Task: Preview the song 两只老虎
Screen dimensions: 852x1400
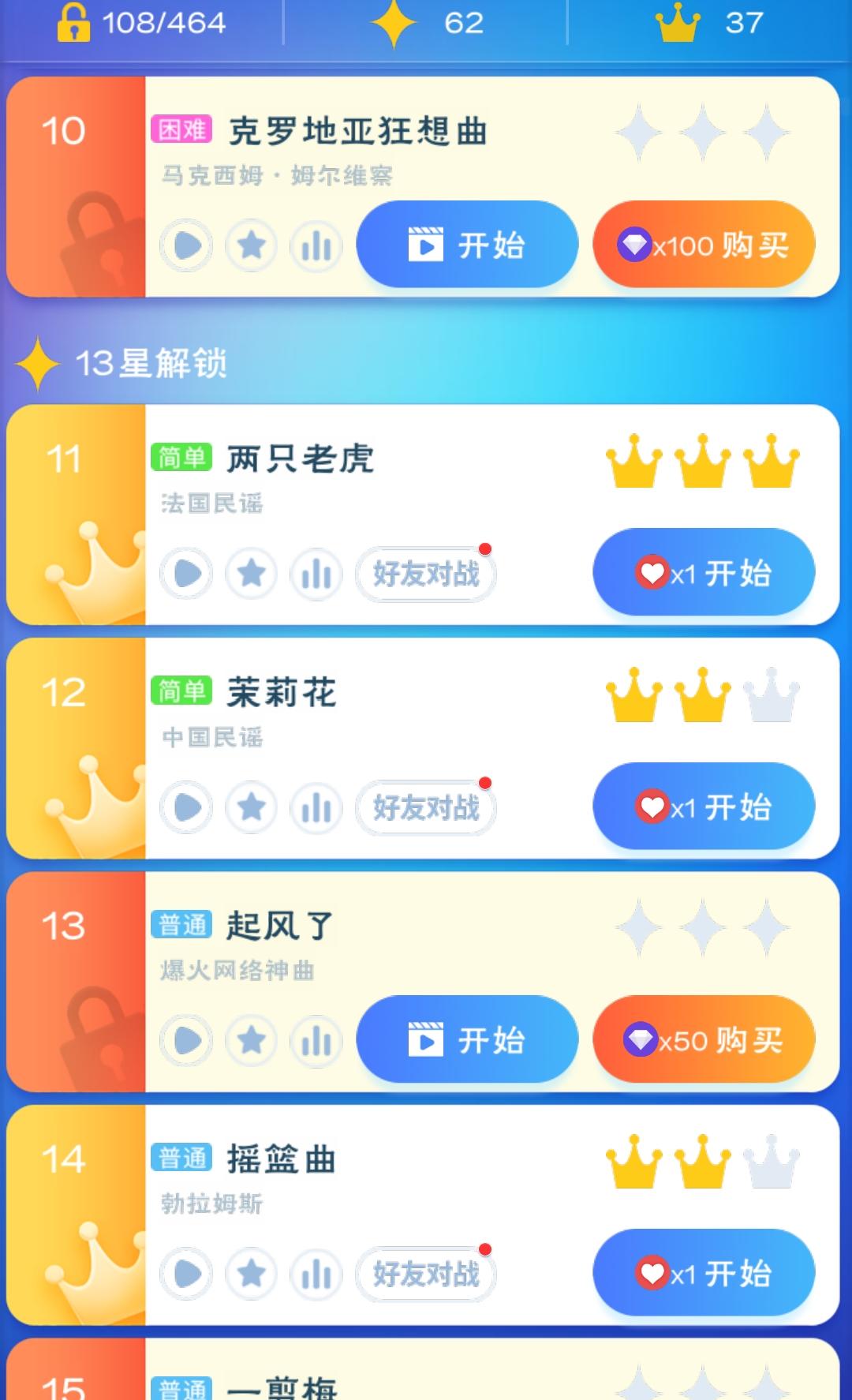Action: point(186,573)
